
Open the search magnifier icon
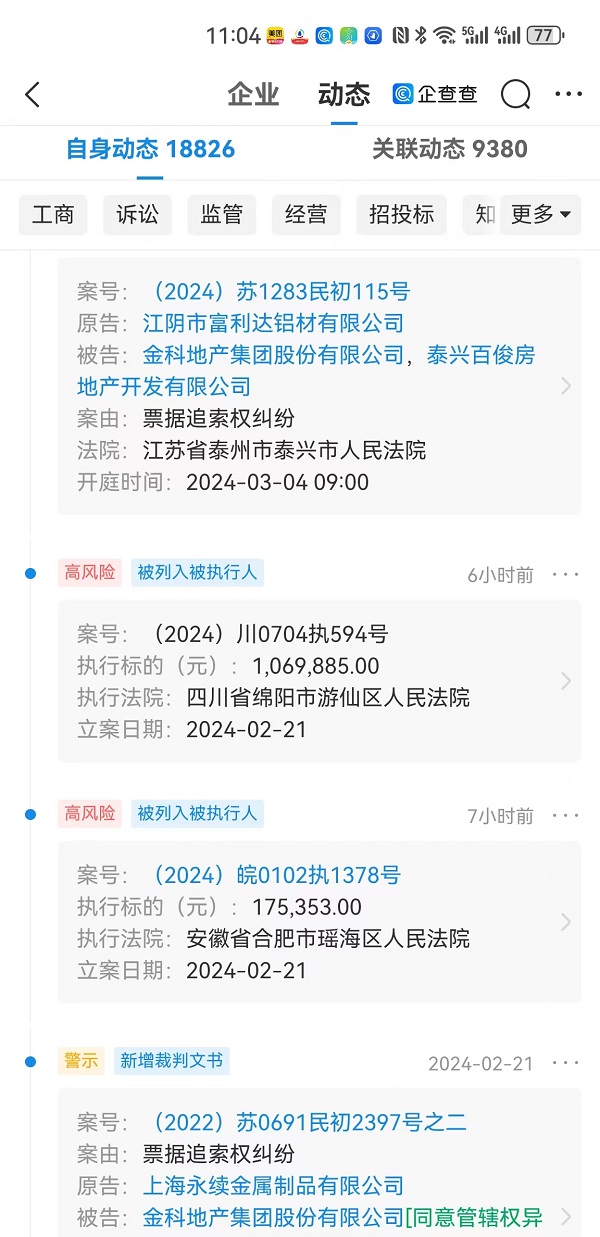[x=515, y=95]
